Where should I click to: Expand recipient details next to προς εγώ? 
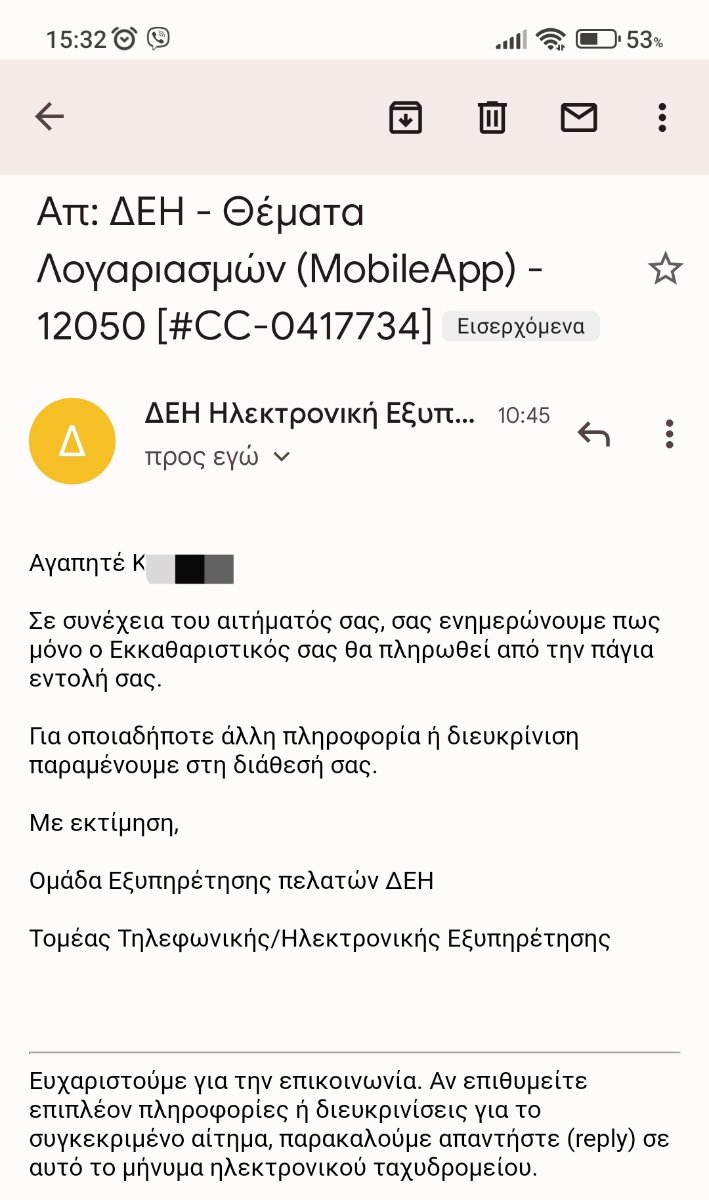point(282,457)
